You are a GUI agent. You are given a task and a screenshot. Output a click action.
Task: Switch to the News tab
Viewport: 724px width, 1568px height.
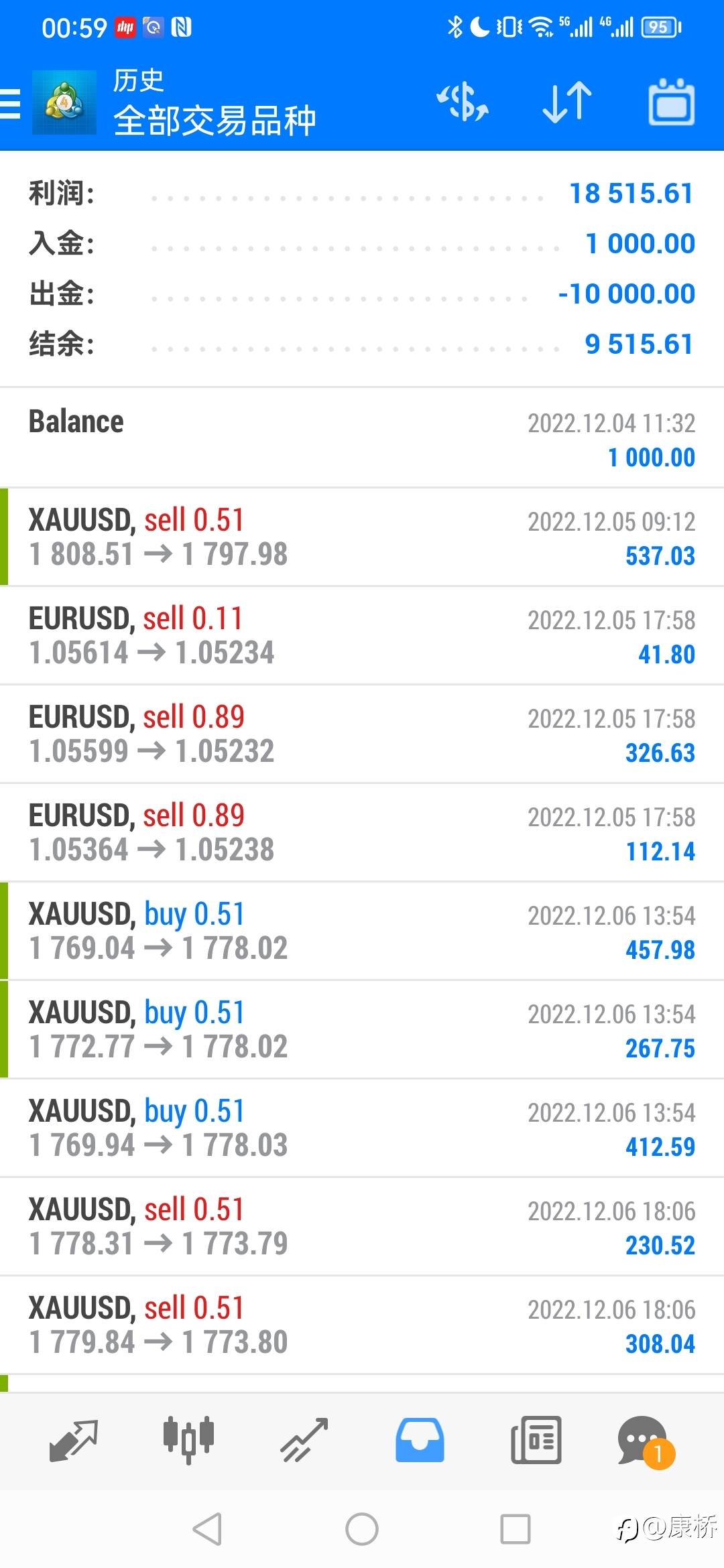[536, 1441]
